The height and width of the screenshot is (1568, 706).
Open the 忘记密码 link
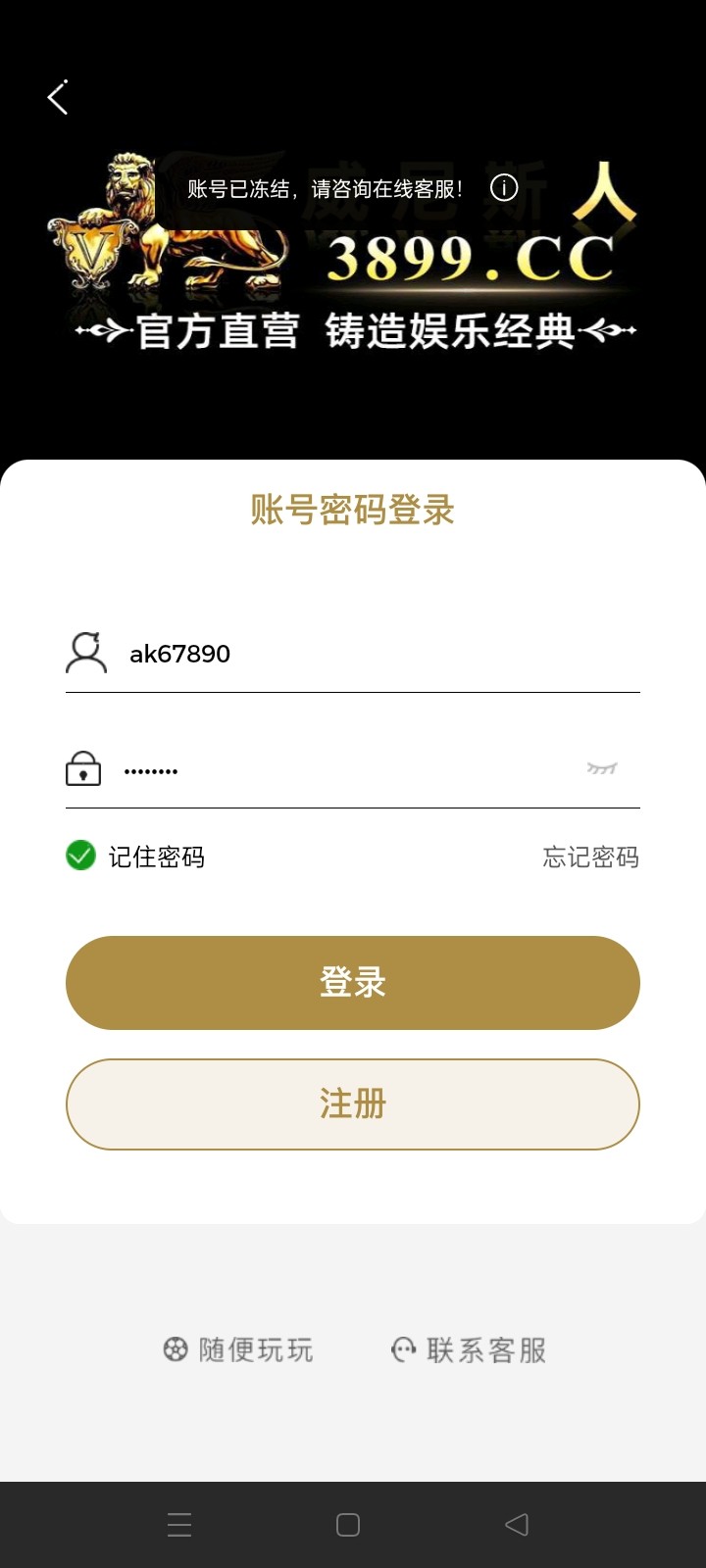[590, 857]
